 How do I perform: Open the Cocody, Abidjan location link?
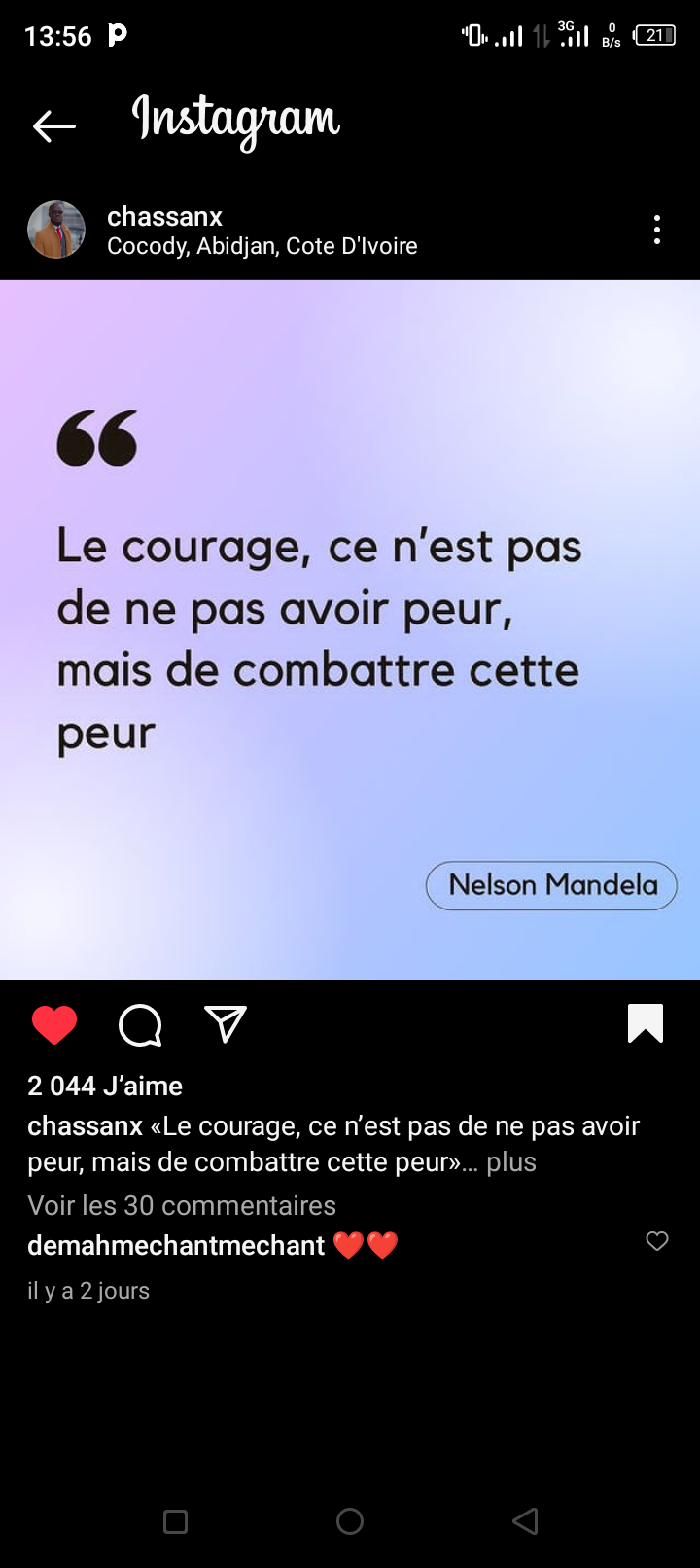[x=262, y=246]
